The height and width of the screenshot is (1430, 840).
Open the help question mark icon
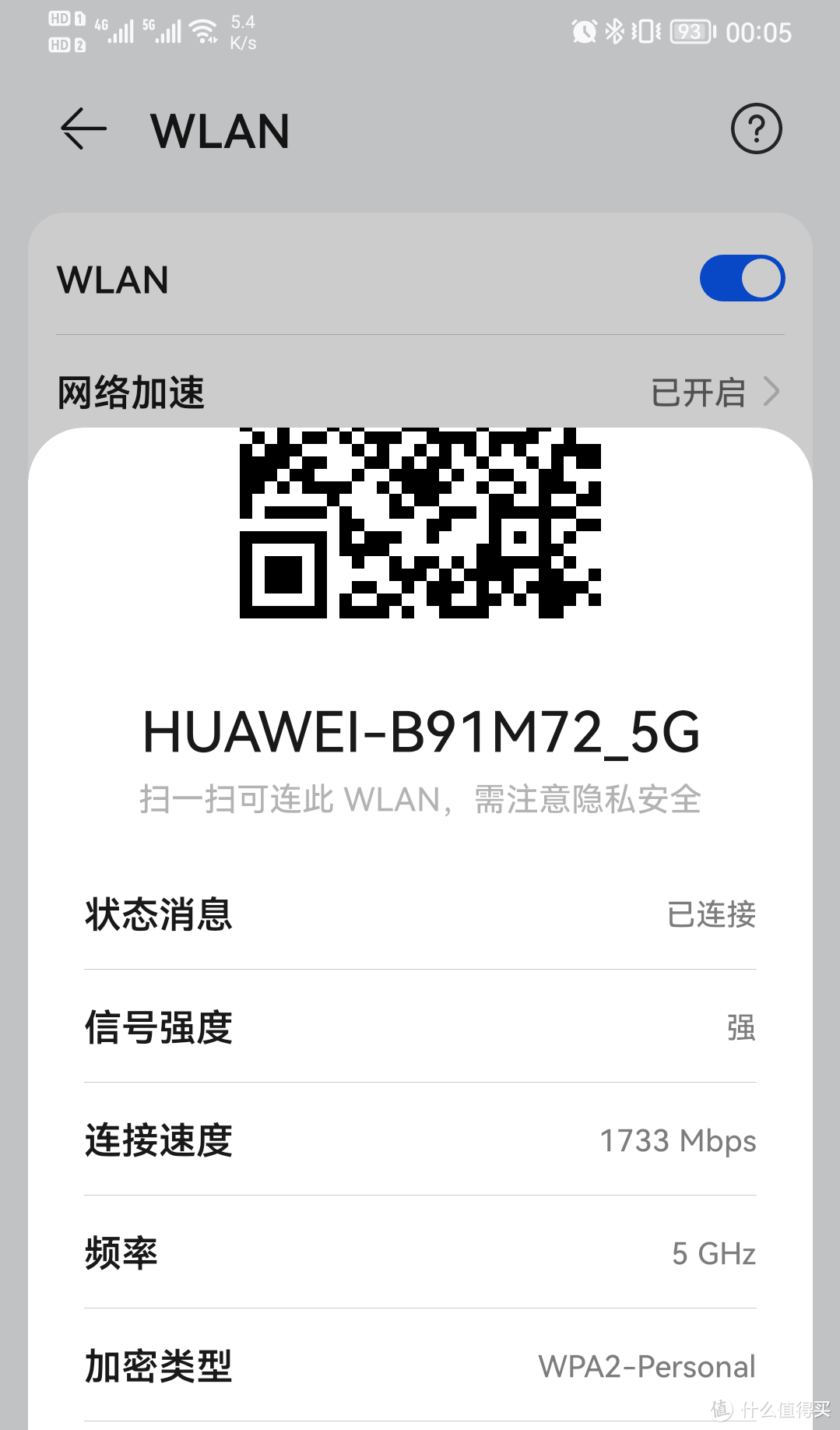click(x=755, y=129)
